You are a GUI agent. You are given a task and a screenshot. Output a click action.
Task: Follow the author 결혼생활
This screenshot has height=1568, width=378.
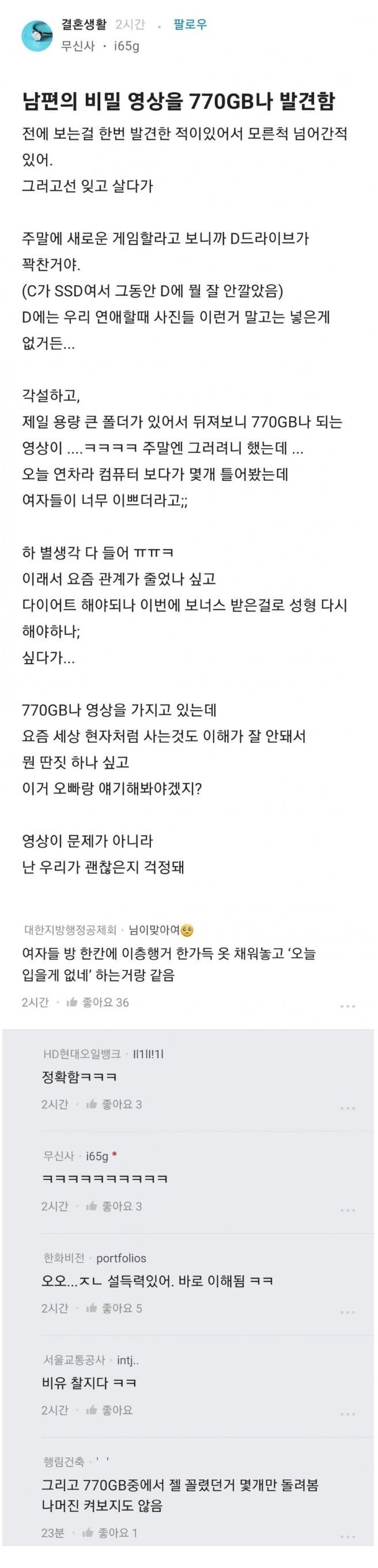pyautogui.click(x=190, y=25)
